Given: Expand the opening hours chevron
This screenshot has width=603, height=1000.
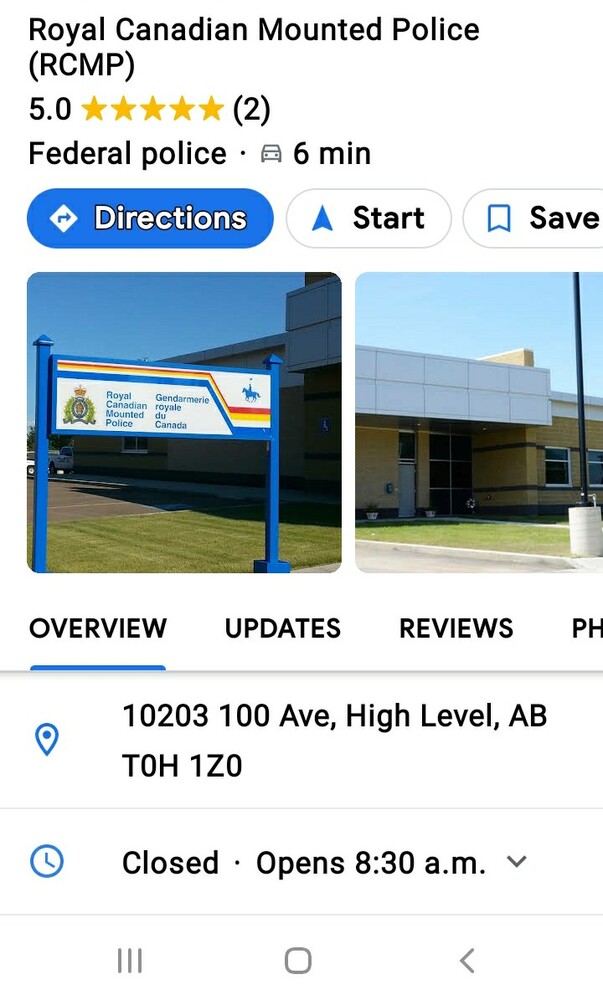Looking at the screenshot, I should (517, 862).
